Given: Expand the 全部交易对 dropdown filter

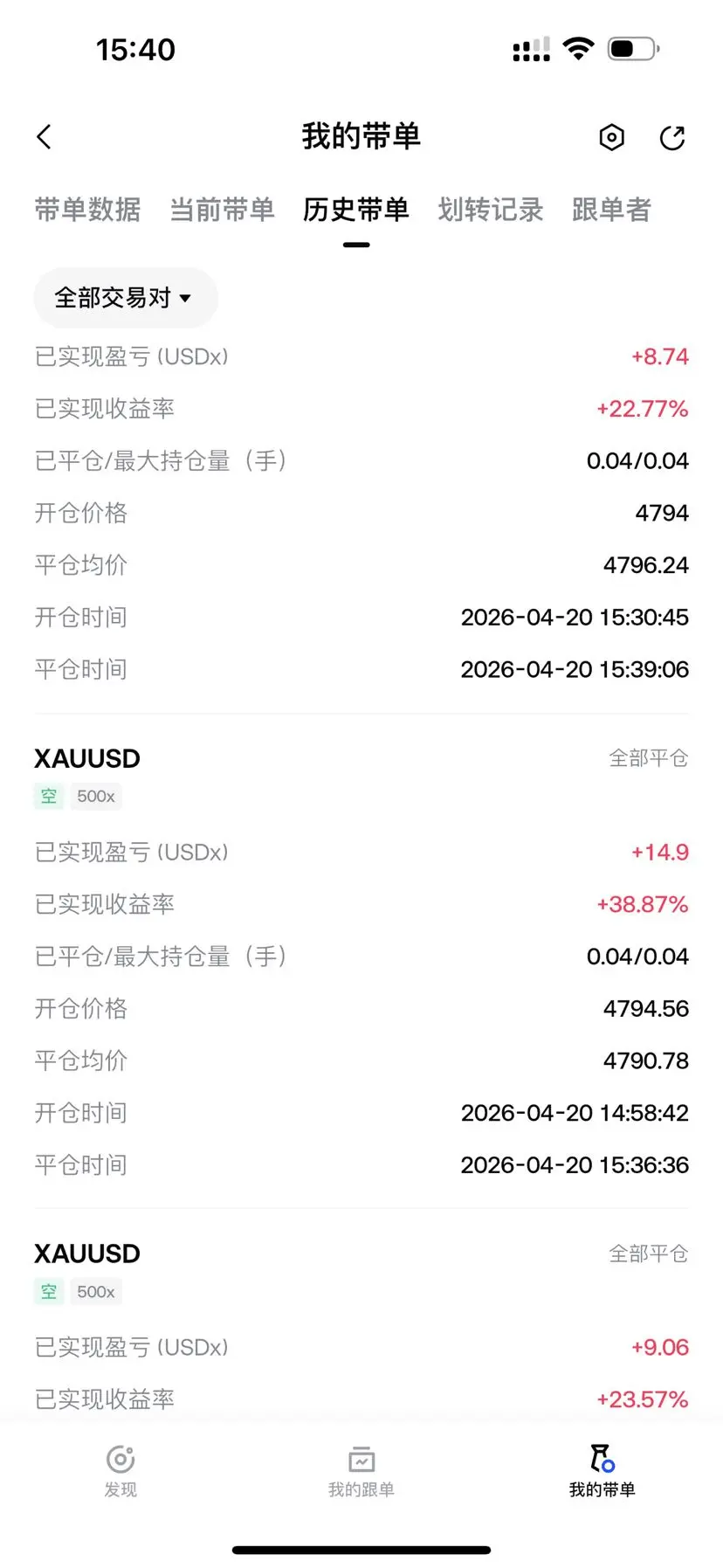Looking at the screenshot, I should click(x=125, y=298).
